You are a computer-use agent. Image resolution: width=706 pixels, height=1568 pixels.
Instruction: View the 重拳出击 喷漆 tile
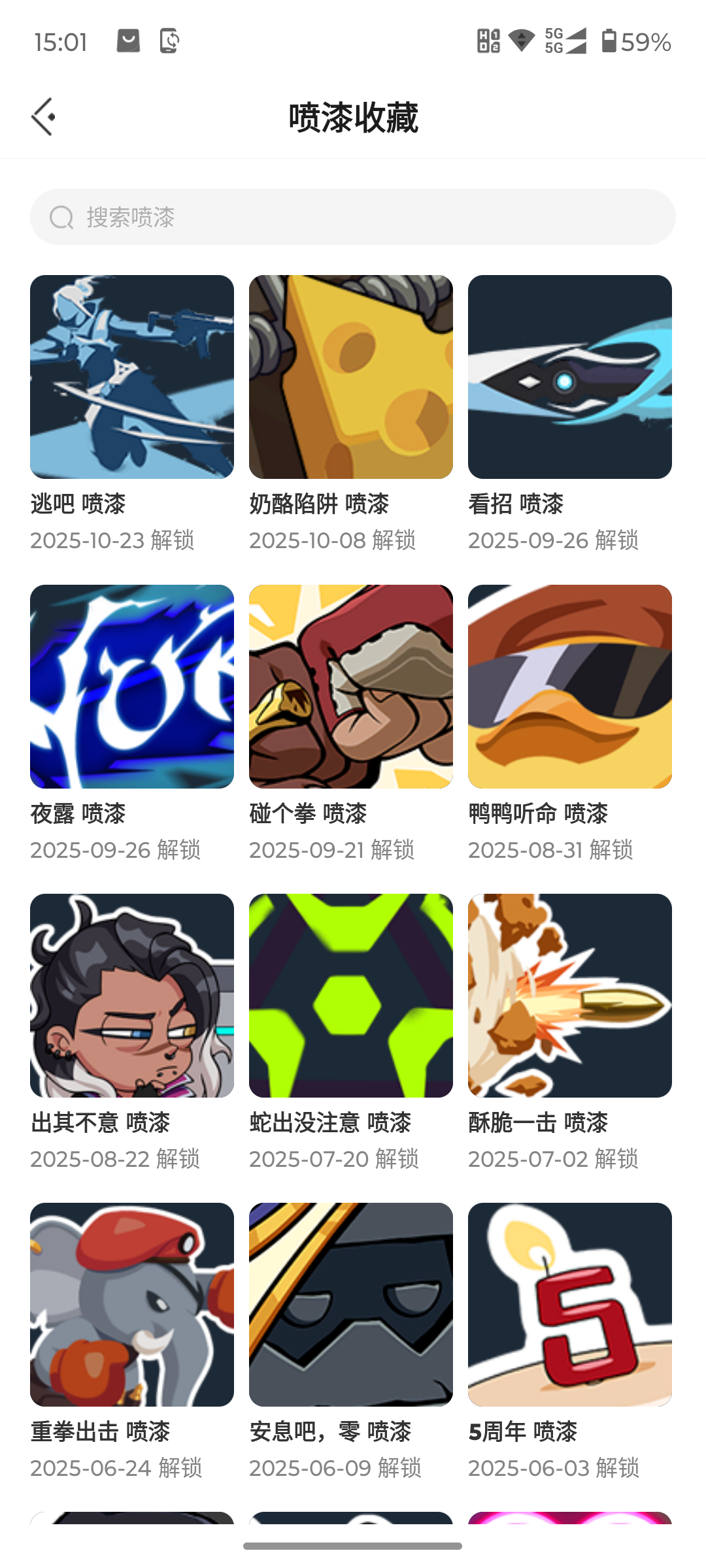pyautogui.click(x=132, y=1305)
